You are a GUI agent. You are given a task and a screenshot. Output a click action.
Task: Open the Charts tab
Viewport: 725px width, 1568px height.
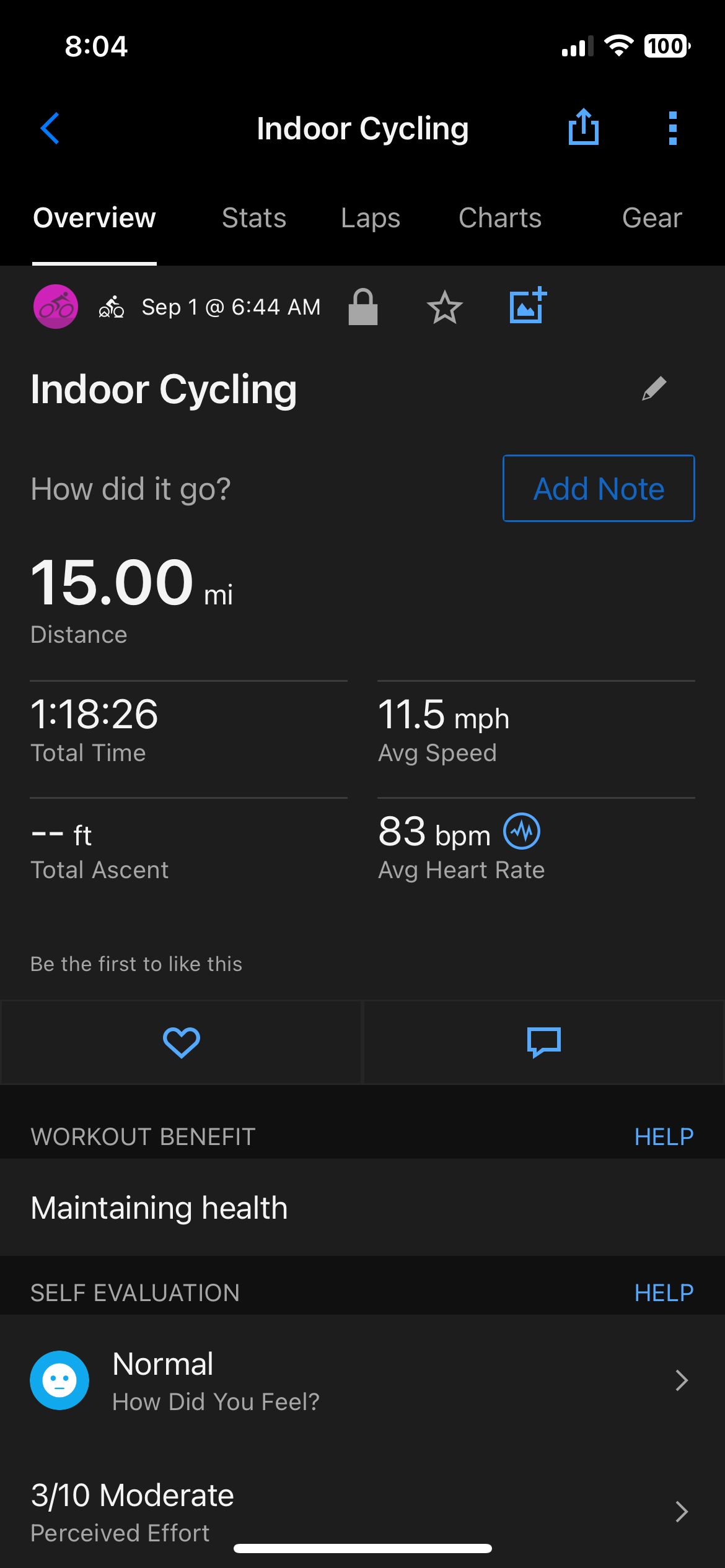tap(500, 218)
